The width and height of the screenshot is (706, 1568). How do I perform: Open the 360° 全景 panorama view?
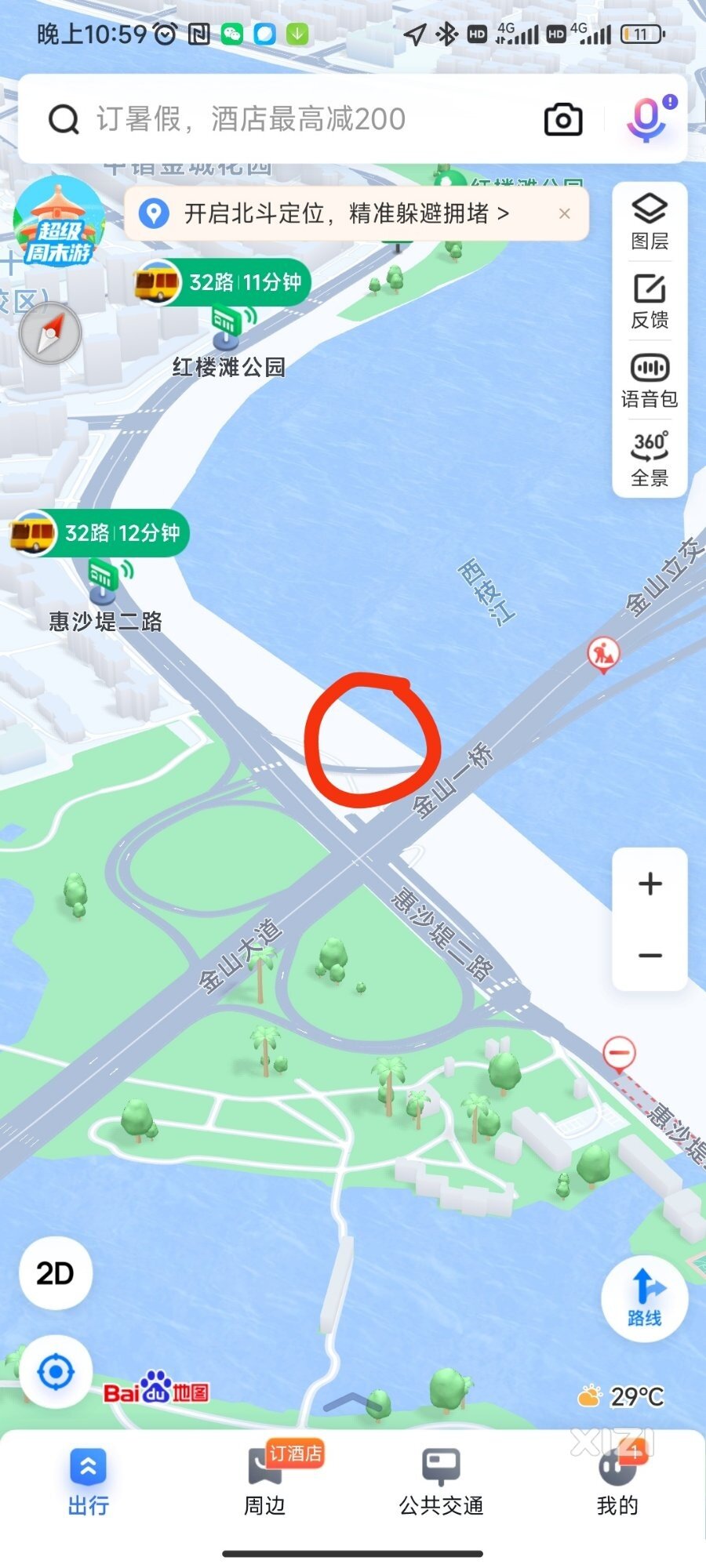650,459
